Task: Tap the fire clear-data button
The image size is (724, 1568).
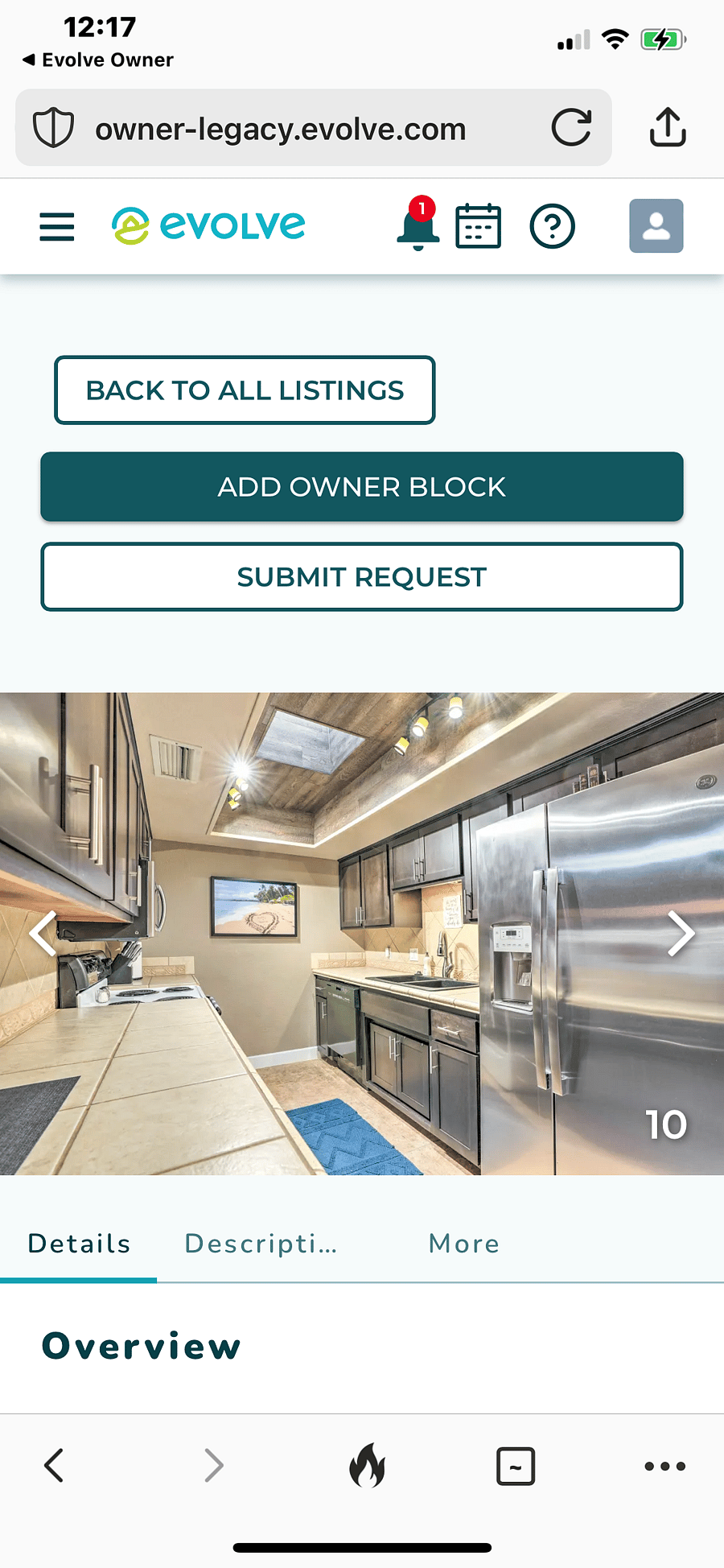Action: pos(367,1465)
